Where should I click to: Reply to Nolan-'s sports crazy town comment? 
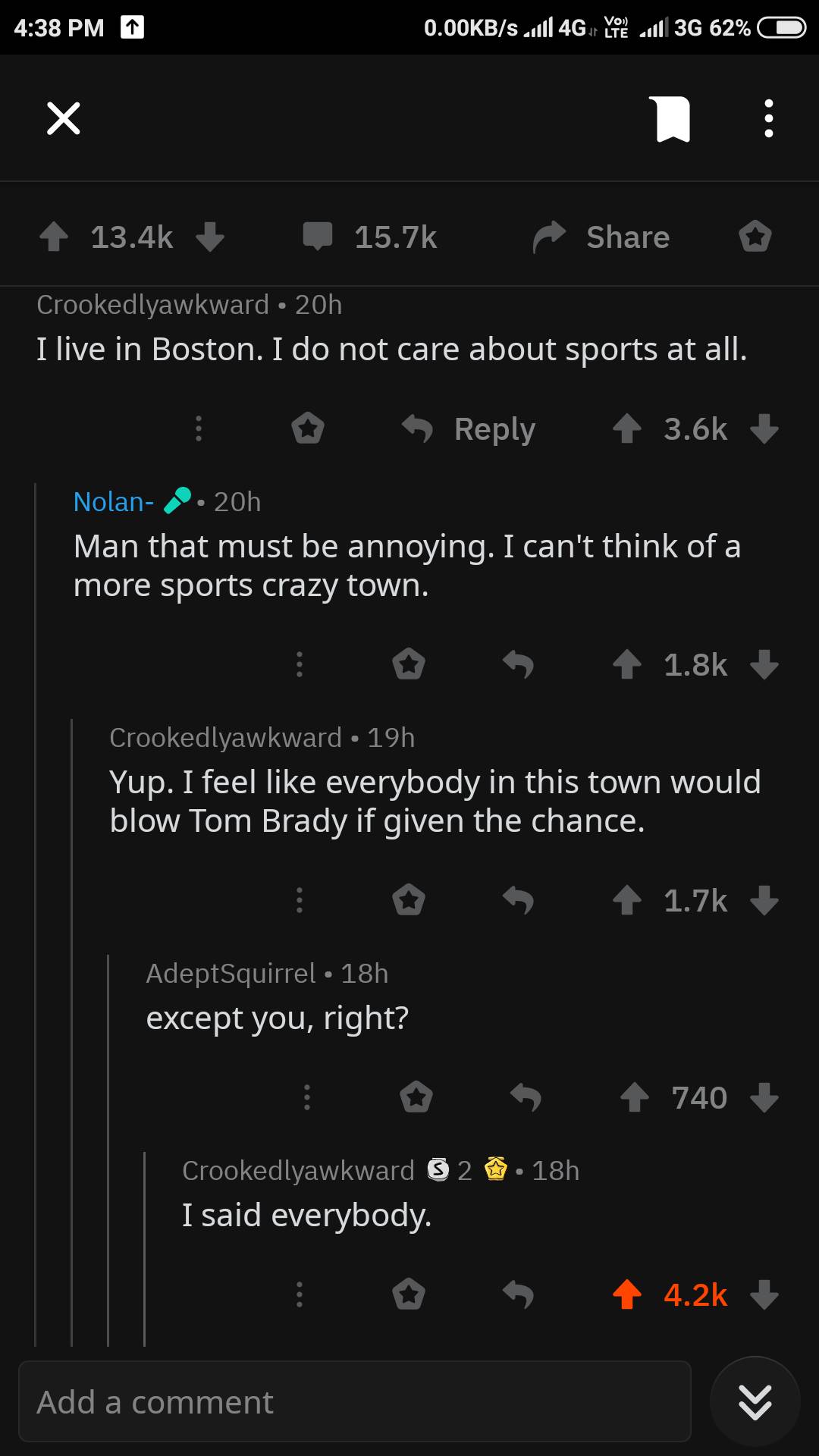(519, 665)
